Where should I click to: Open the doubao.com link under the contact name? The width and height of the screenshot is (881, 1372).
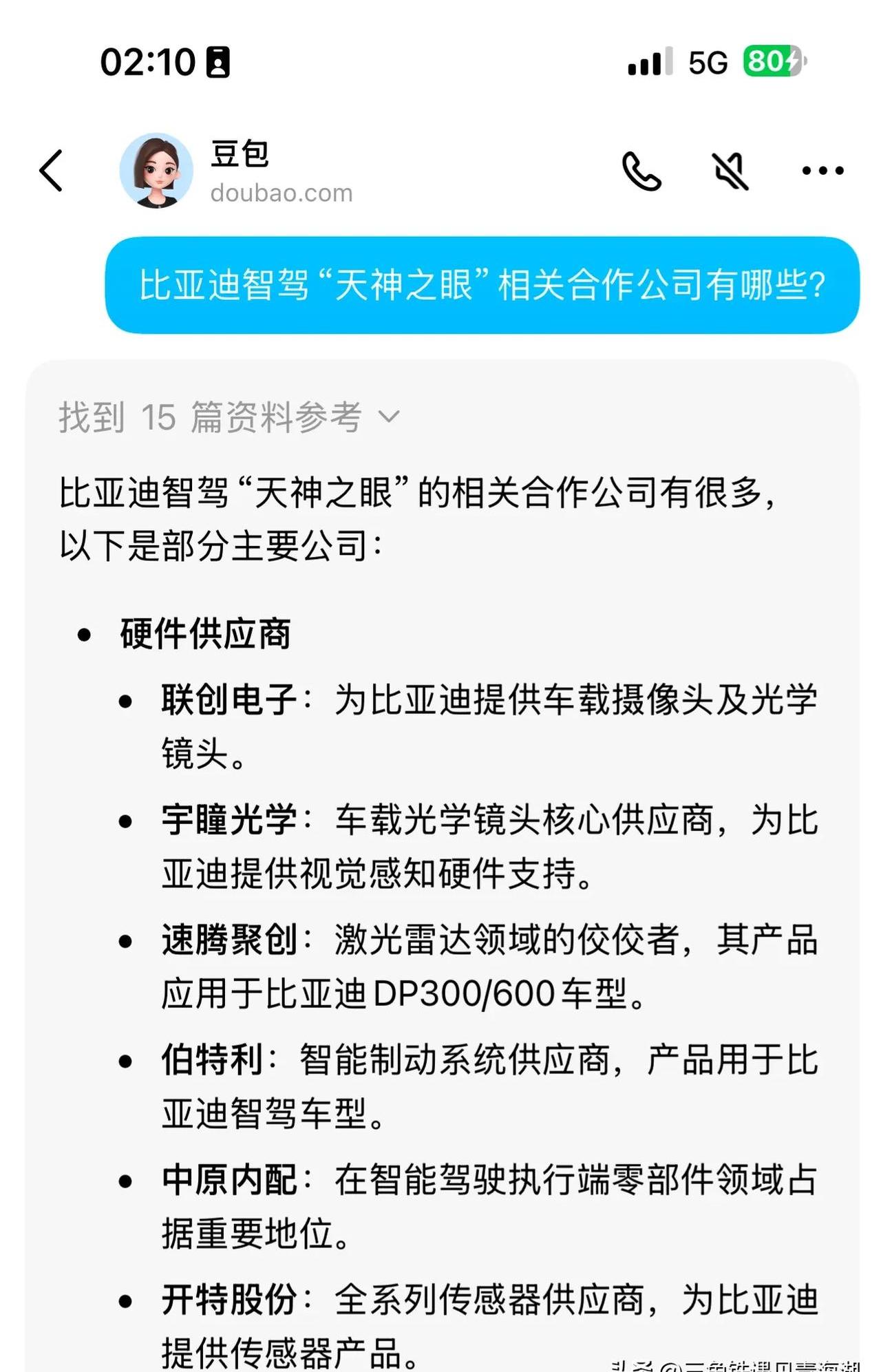[x=280, y=193]
